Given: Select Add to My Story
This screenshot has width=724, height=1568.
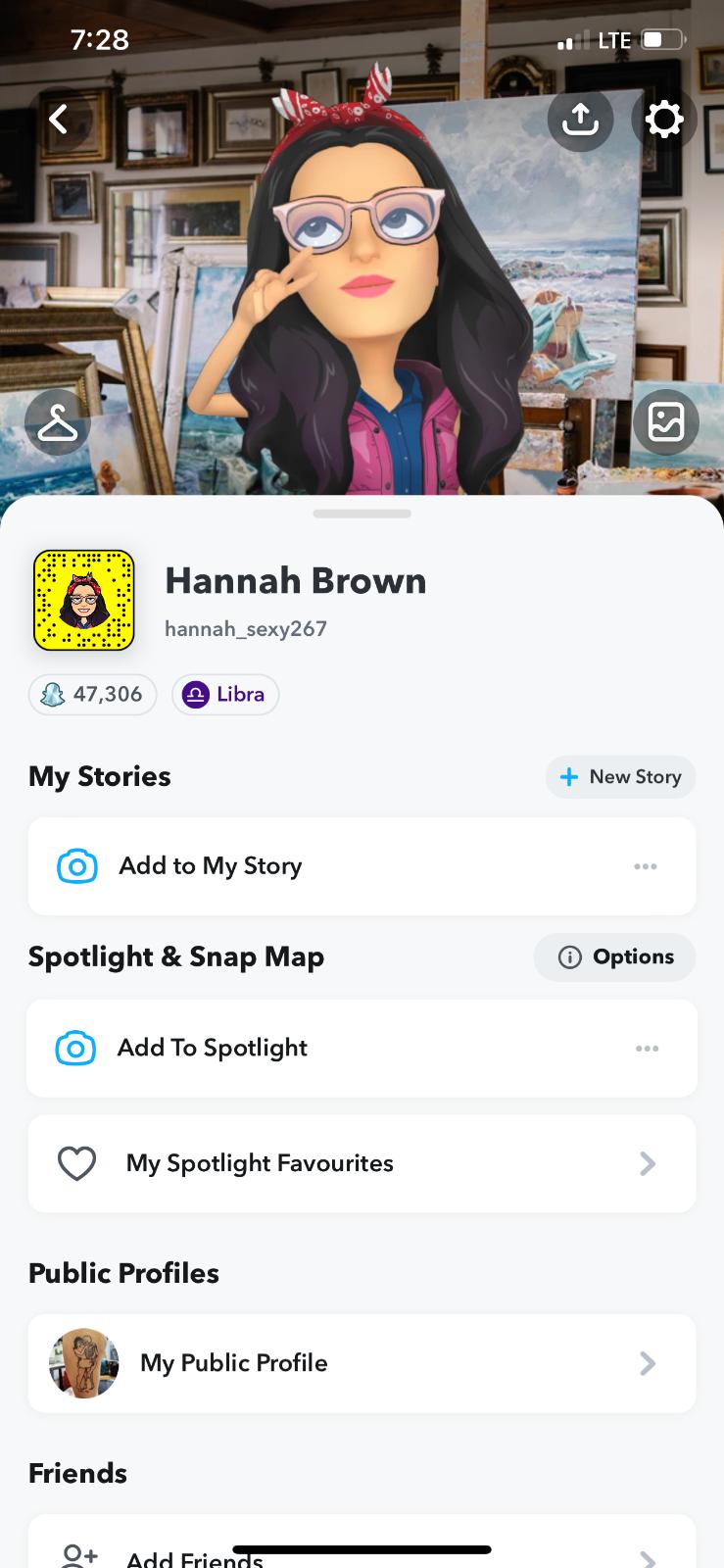Looking at the screenshot, I should pos(210,866).
